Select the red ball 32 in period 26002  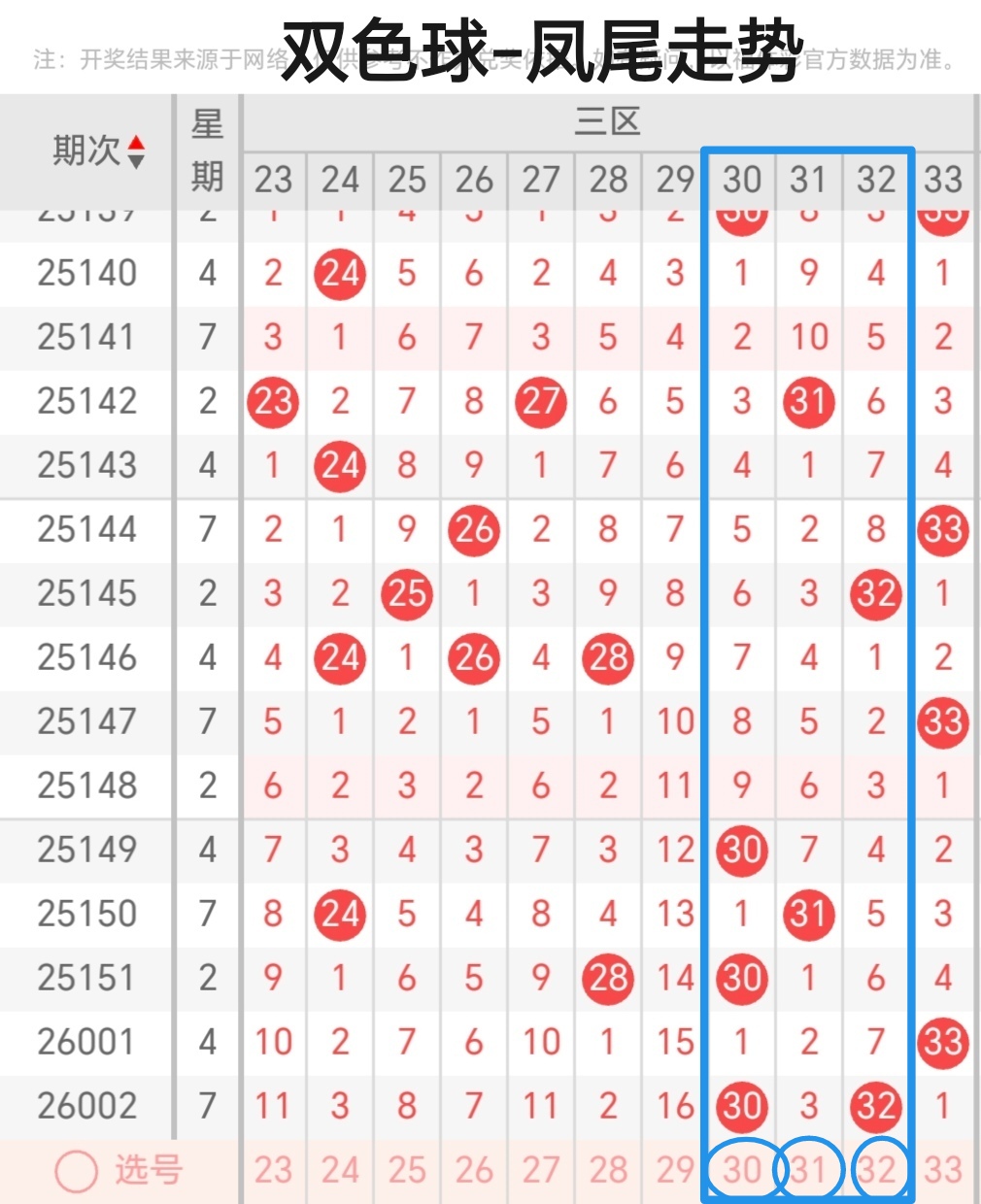click(876, 1104)
